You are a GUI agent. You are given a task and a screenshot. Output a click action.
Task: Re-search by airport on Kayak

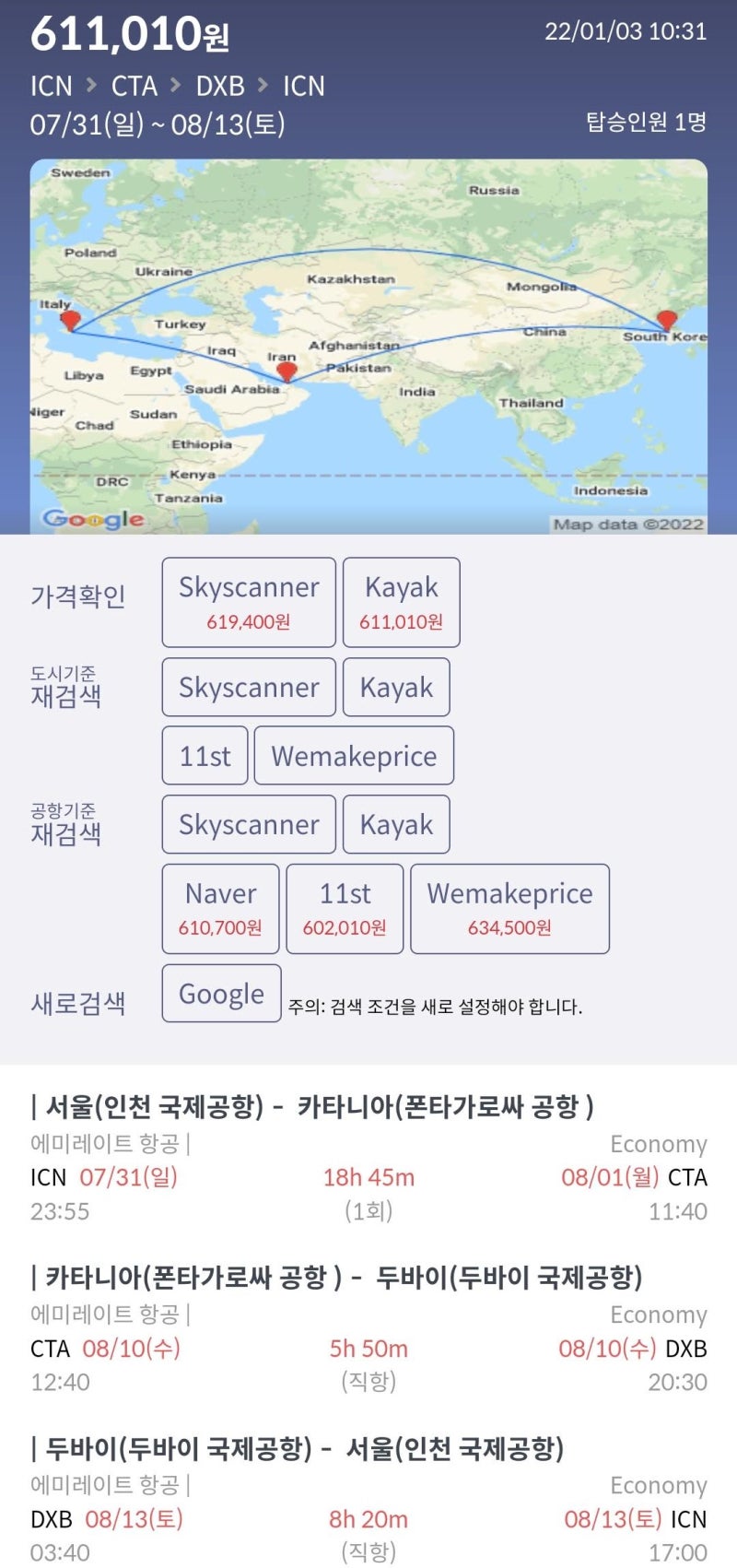396,824
